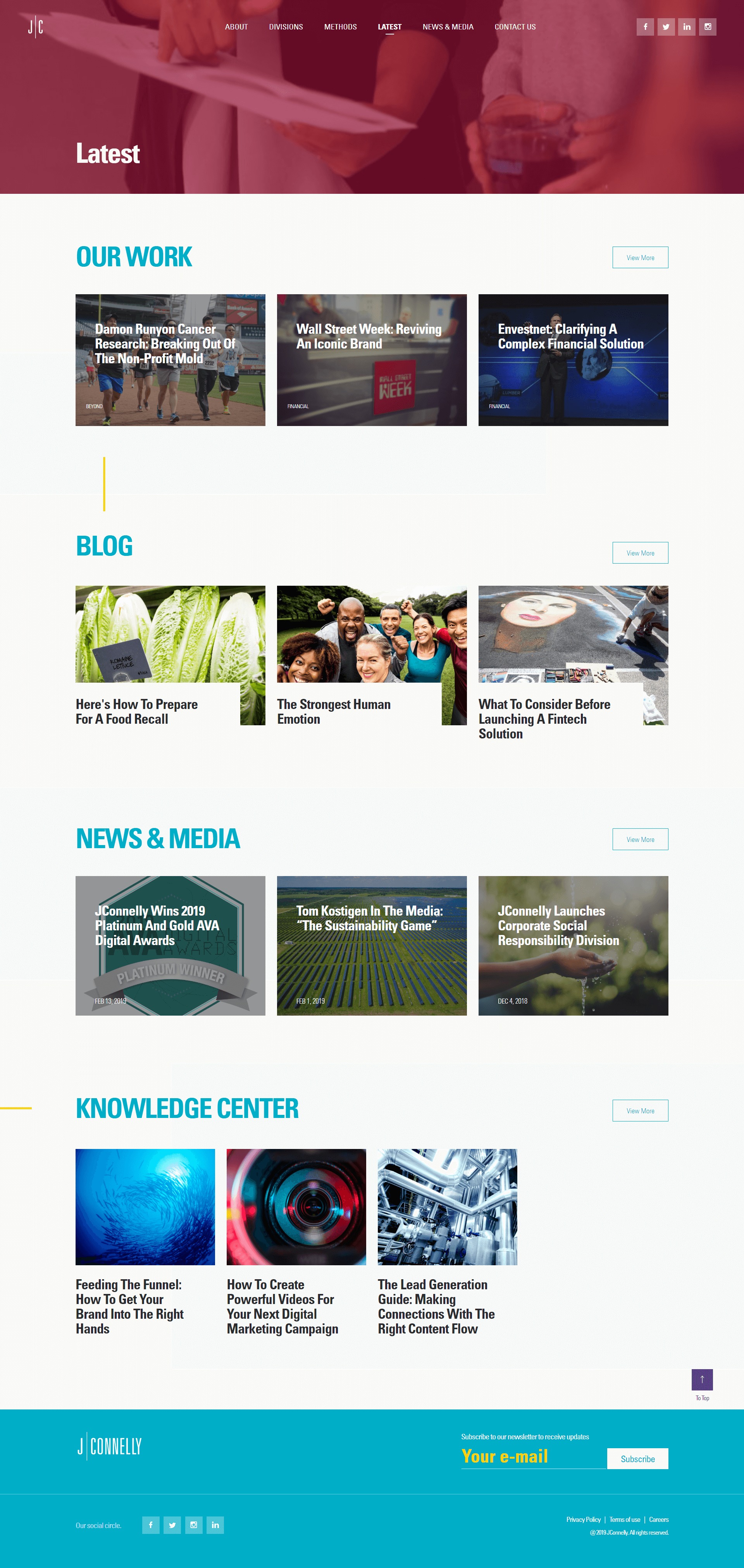View more Blog posts
Screen dimensions: 744x1568
639,553
